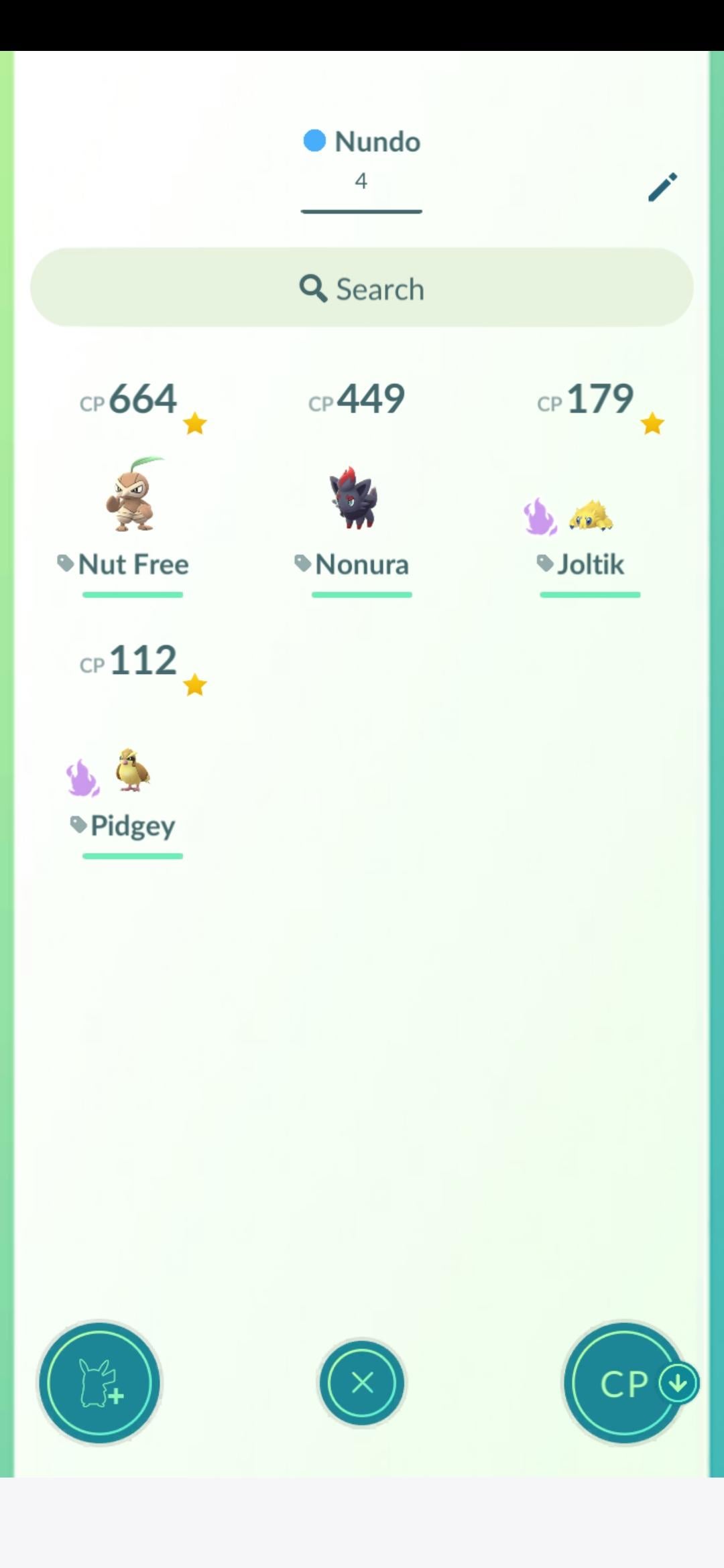Viewport: 724px width, 1568px height.
Task: View the shadow Pidgey with CP 112
Action: [x=132, y=771]
